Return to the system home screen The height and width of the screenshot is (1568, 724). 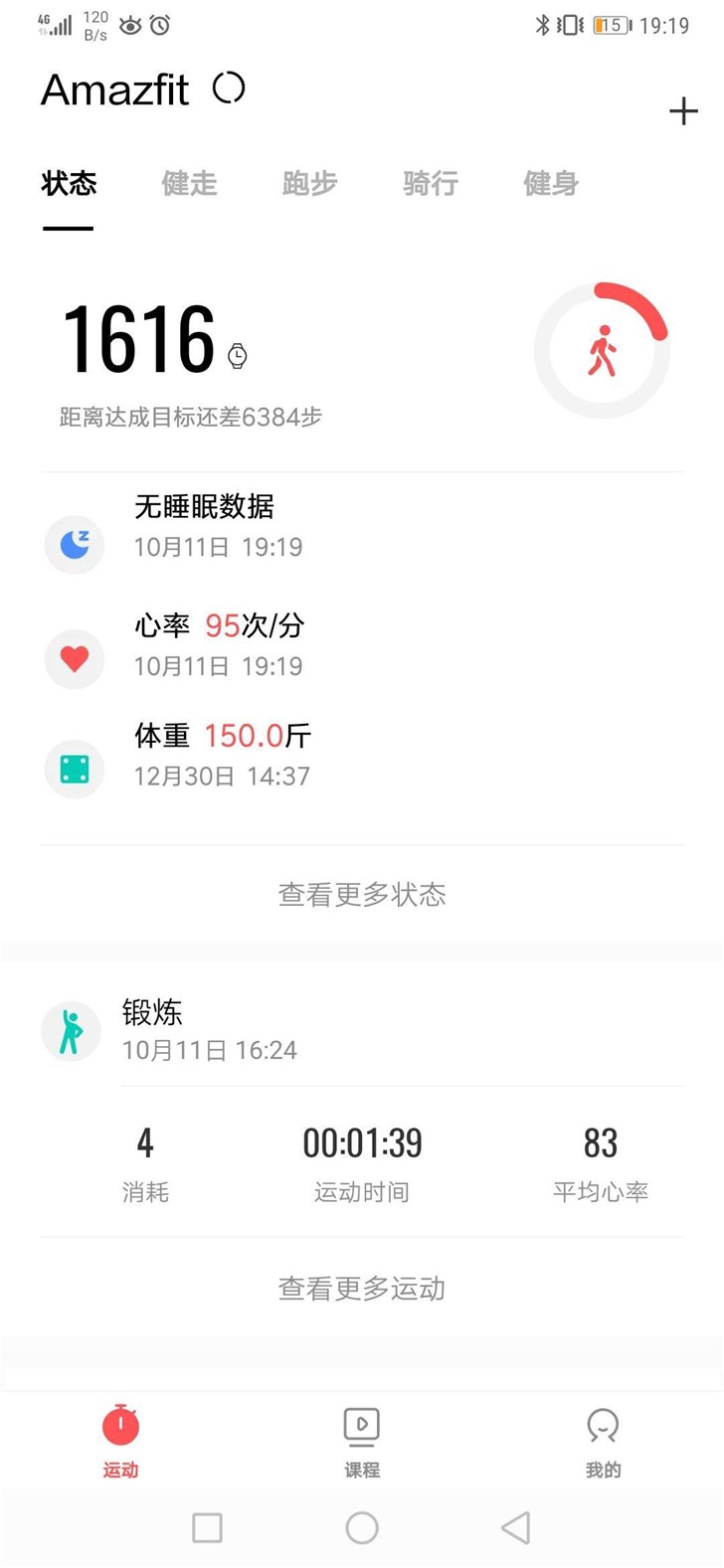point(362,1528)
